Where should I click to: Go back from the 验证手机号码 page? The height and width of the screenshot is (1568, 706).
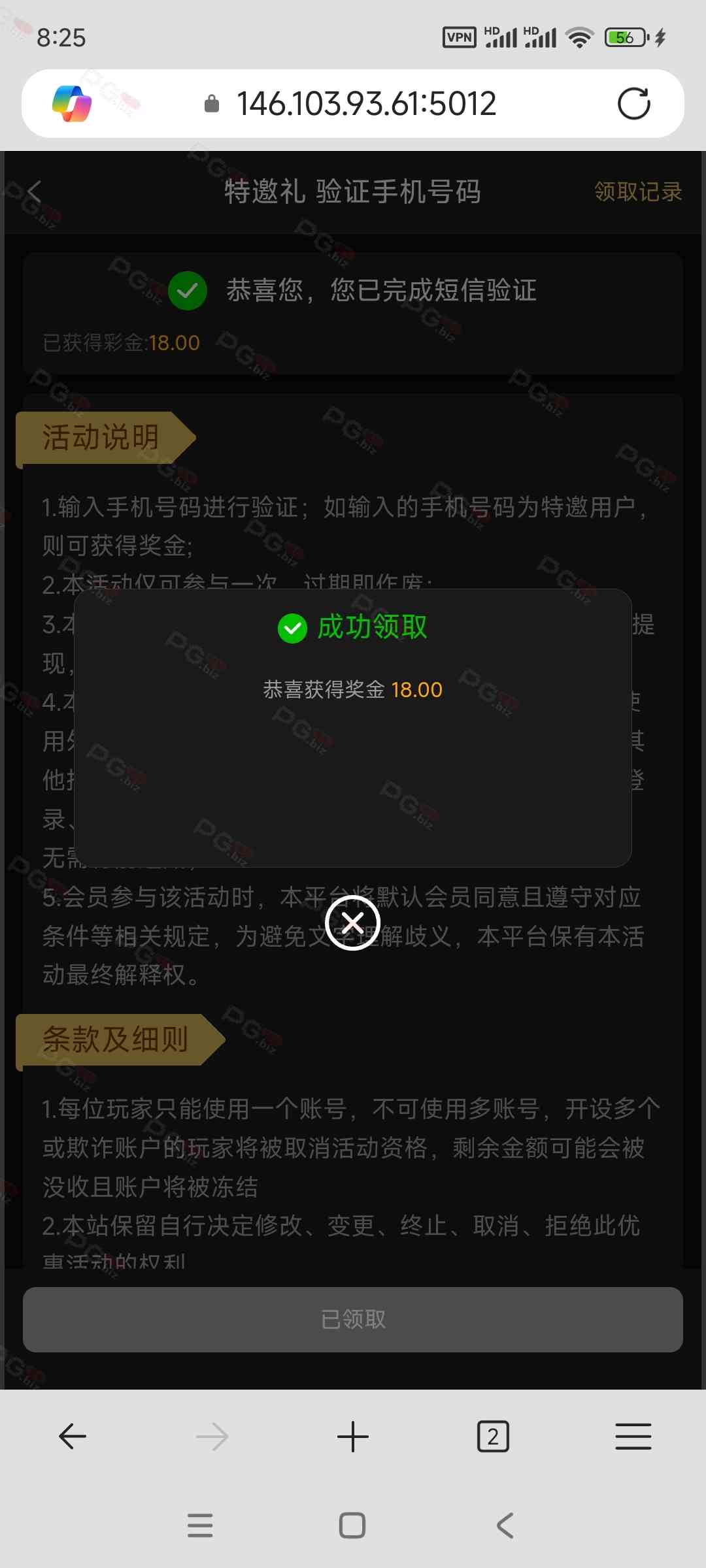[34, 191]
